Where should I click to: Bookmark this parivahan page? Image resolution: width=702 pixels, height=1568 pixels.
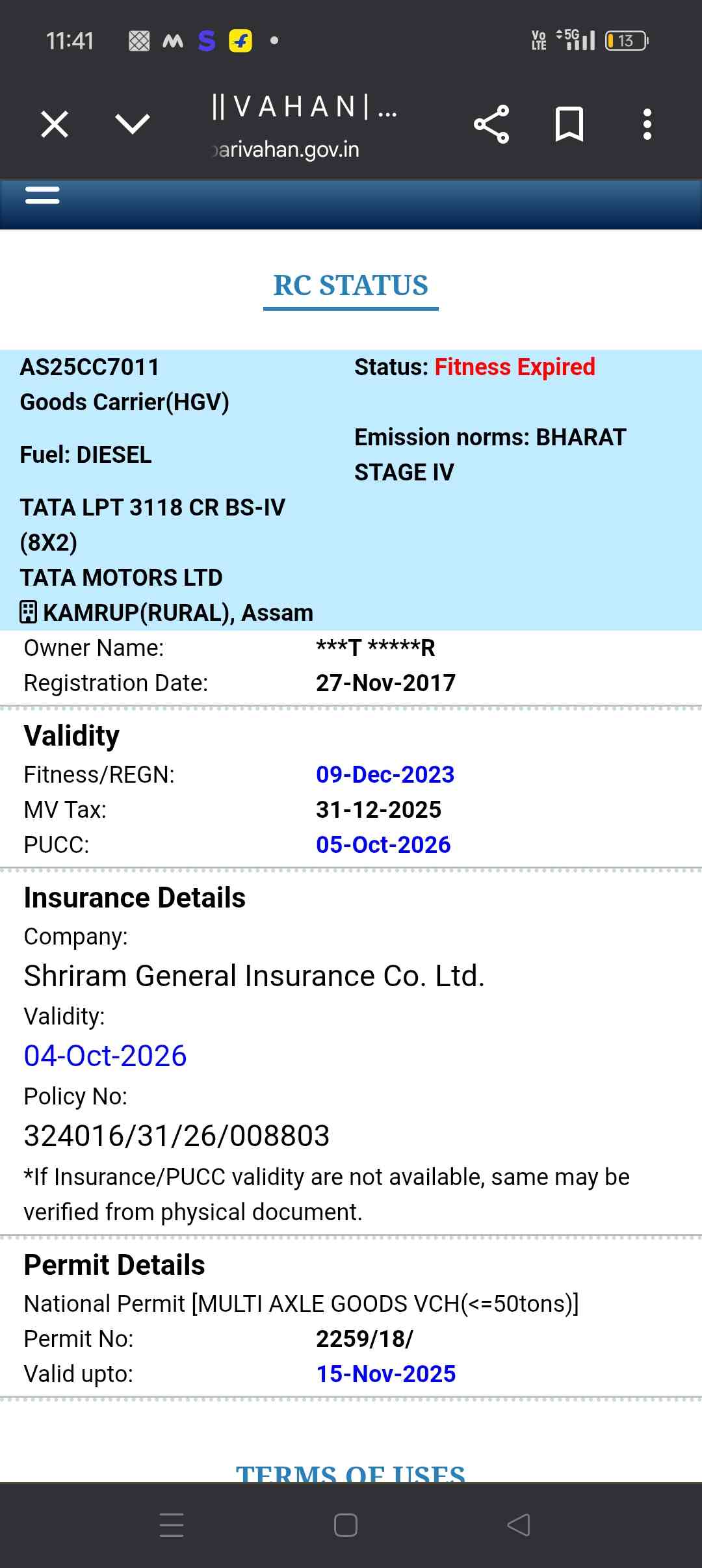coord(569,124)
